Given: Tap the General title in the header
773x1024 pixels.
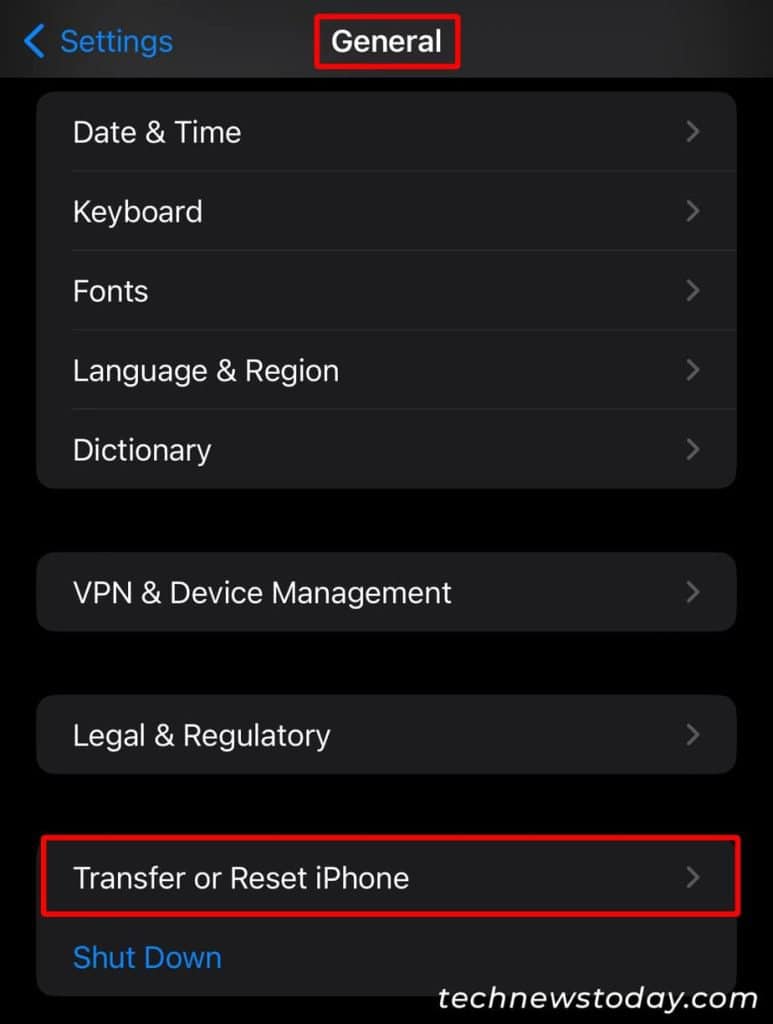Looking at the screenshot, I should coord(387,41).
